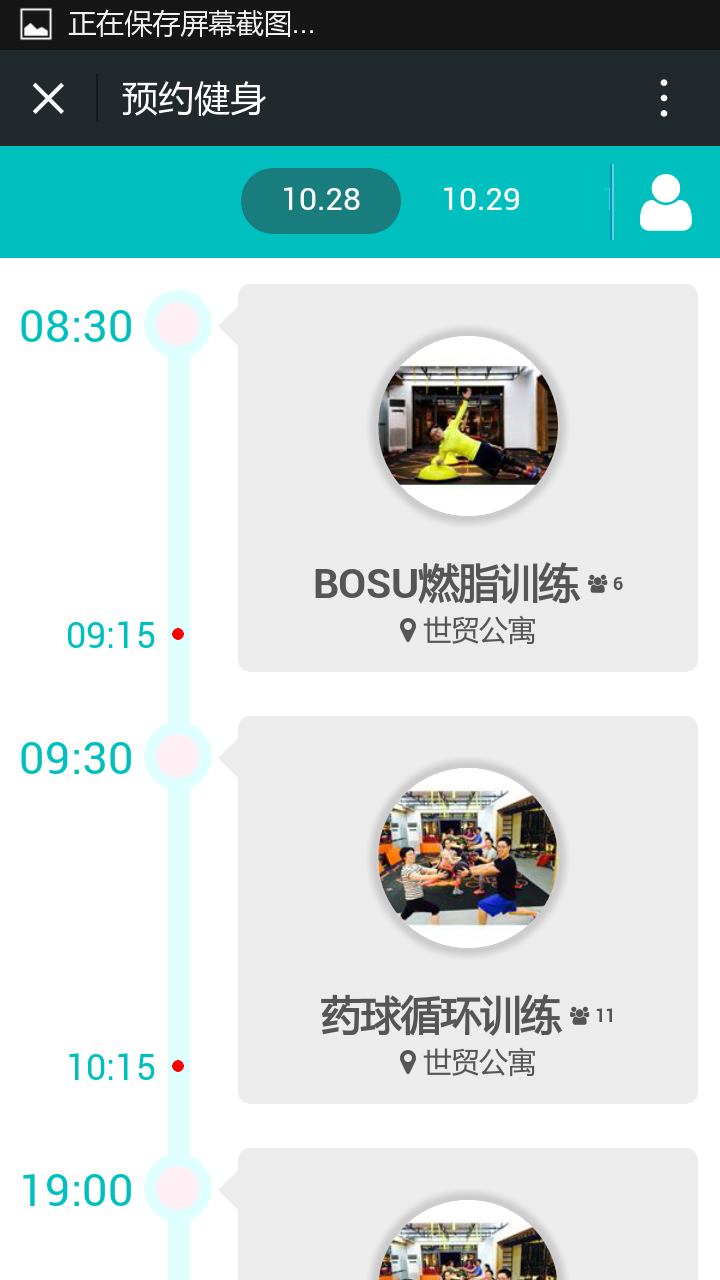Open the overflow menu

click(663, 99)
